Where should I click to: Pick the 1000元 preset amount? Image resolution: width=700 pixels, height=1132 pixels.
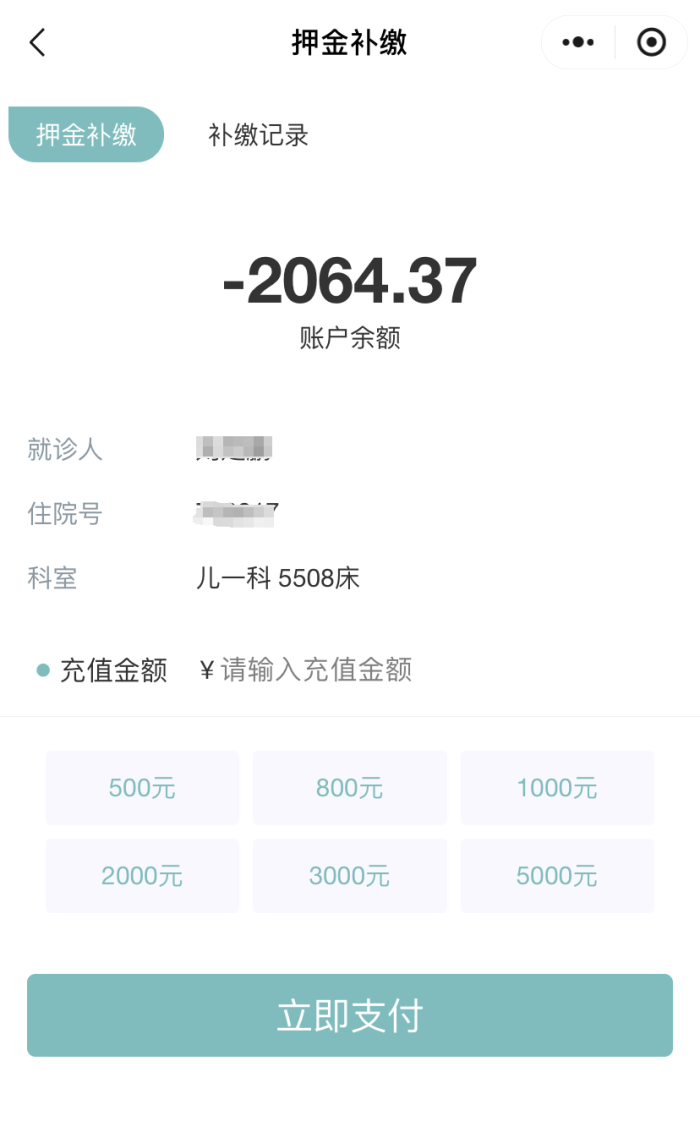(557, 788)
